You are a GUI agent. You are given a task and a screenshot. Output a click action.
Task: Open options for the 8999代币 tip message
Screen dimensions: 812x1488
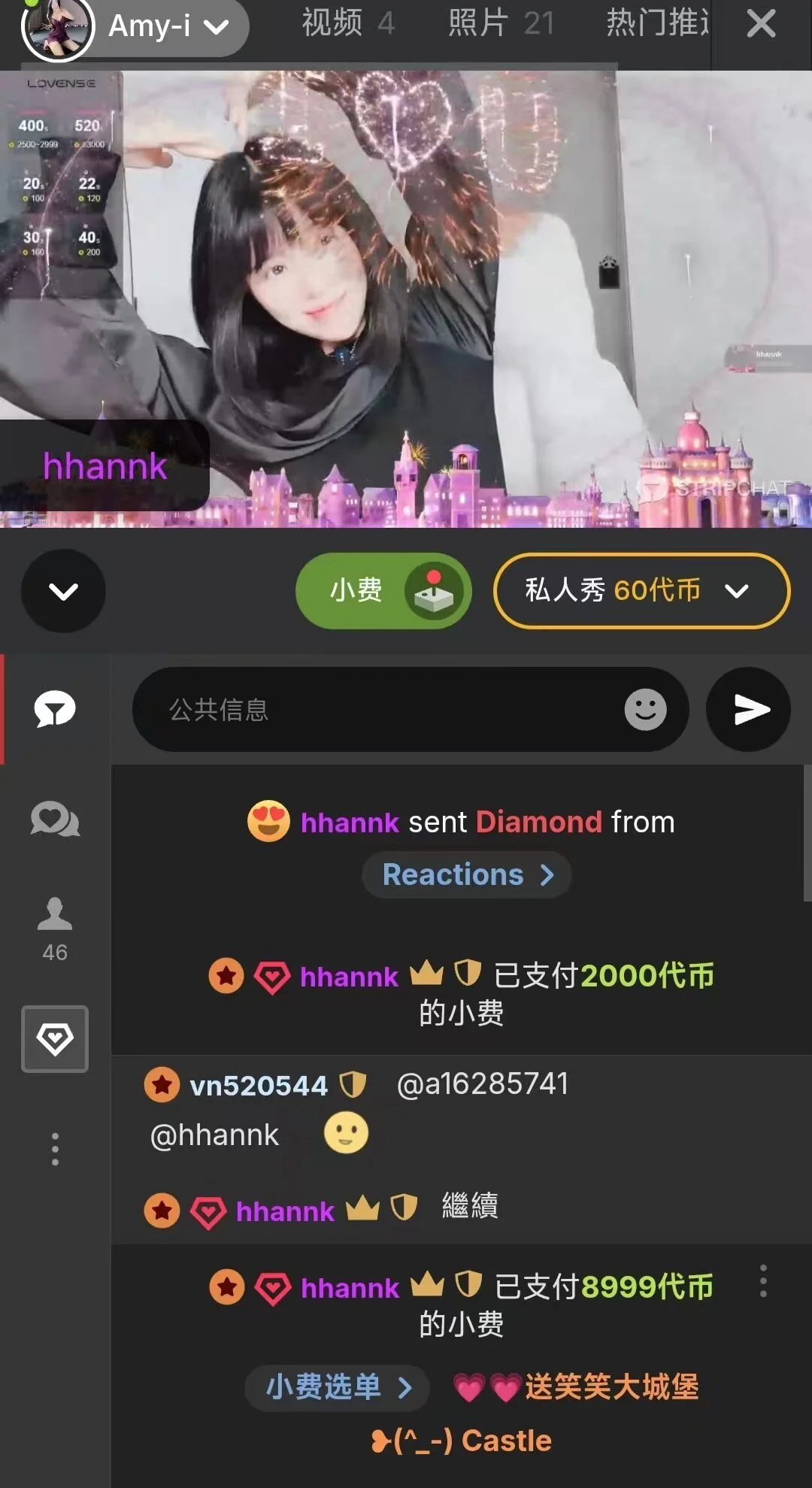pos(763,1280)
